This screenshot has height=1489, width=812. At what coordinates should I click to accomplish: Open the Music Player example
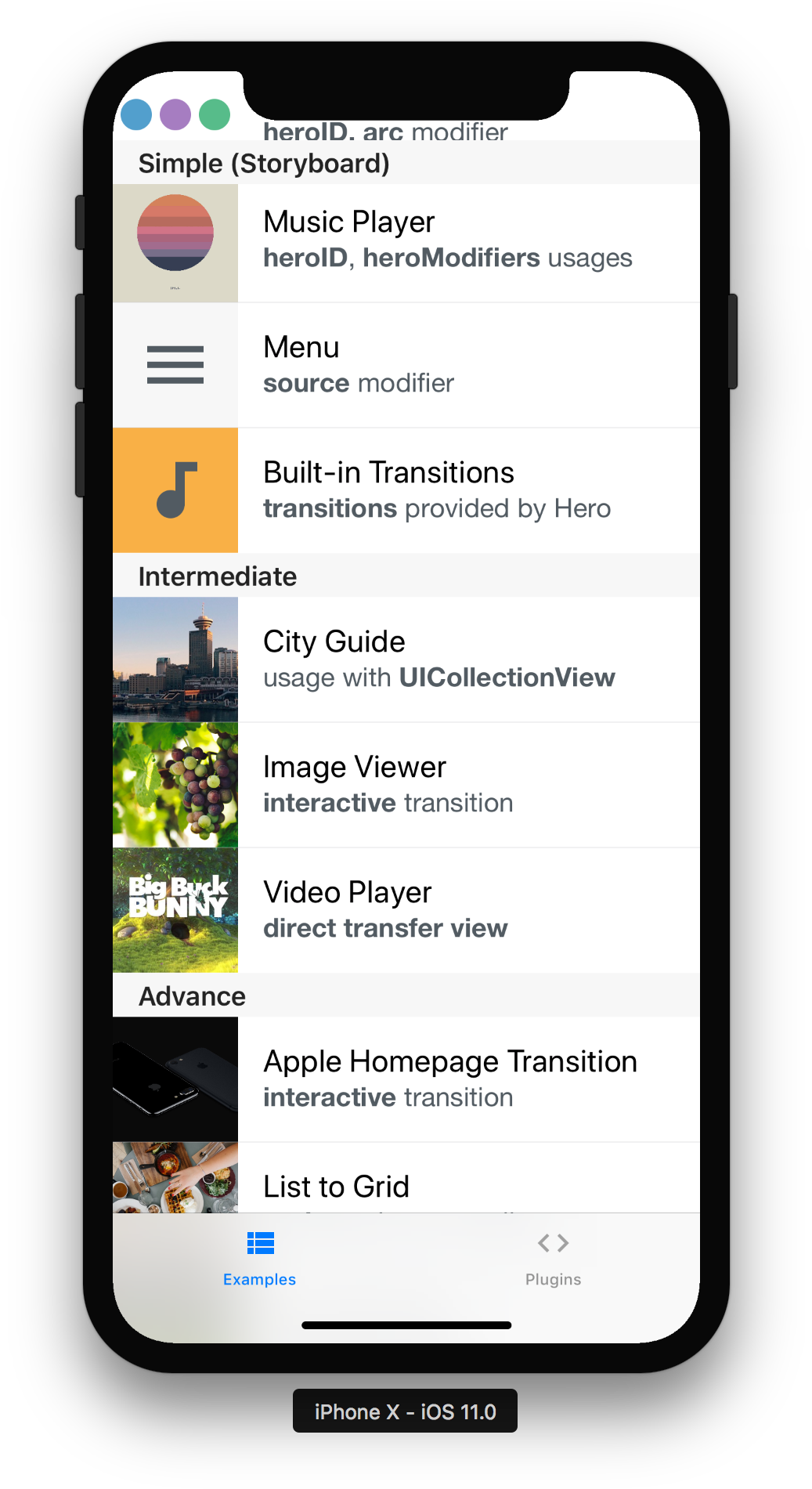[x=406, y=243]
